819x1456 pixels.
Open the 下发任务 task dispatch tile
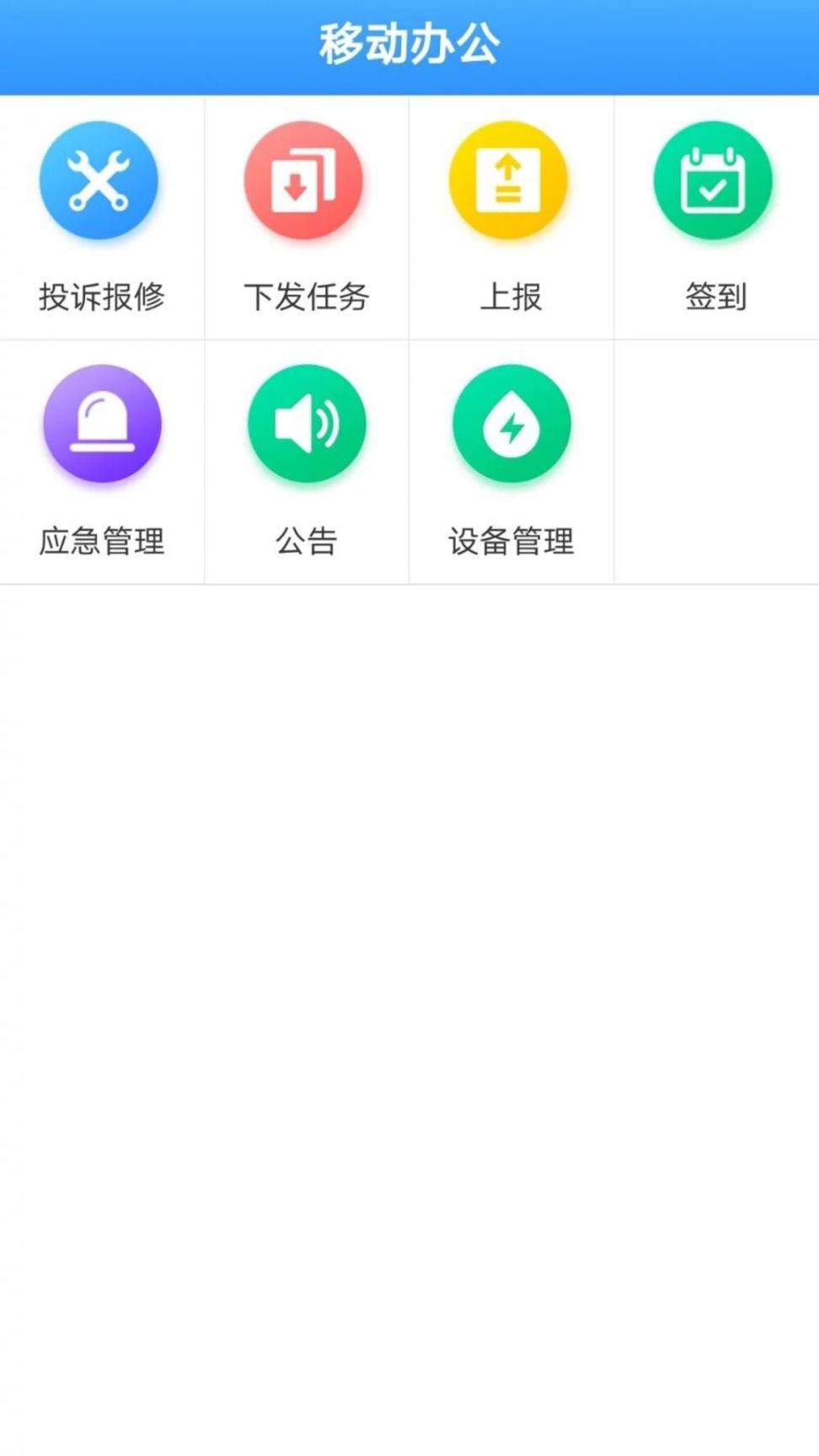click(304, 181)
